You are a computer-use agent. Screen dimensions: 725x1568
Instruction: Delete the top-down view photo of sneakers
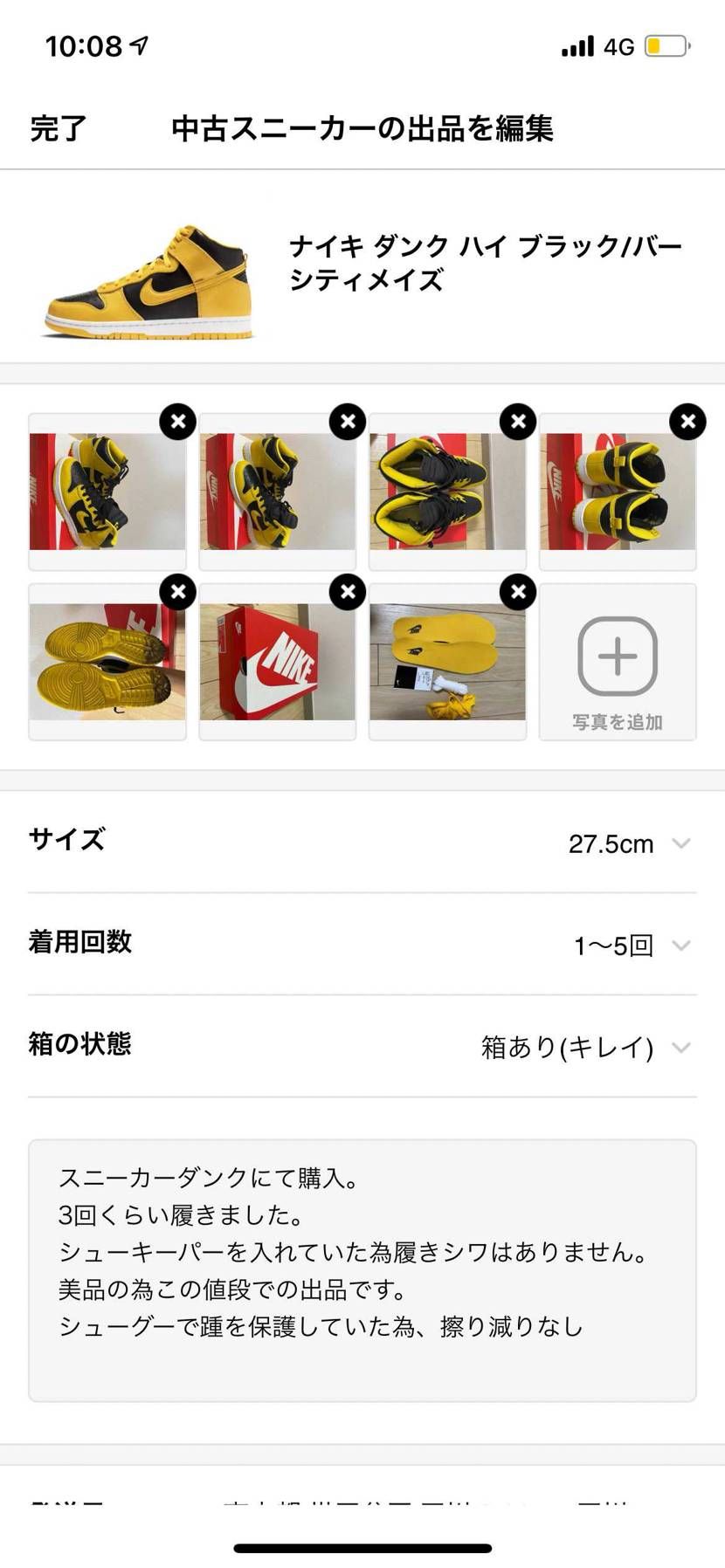tap(517, 421)
